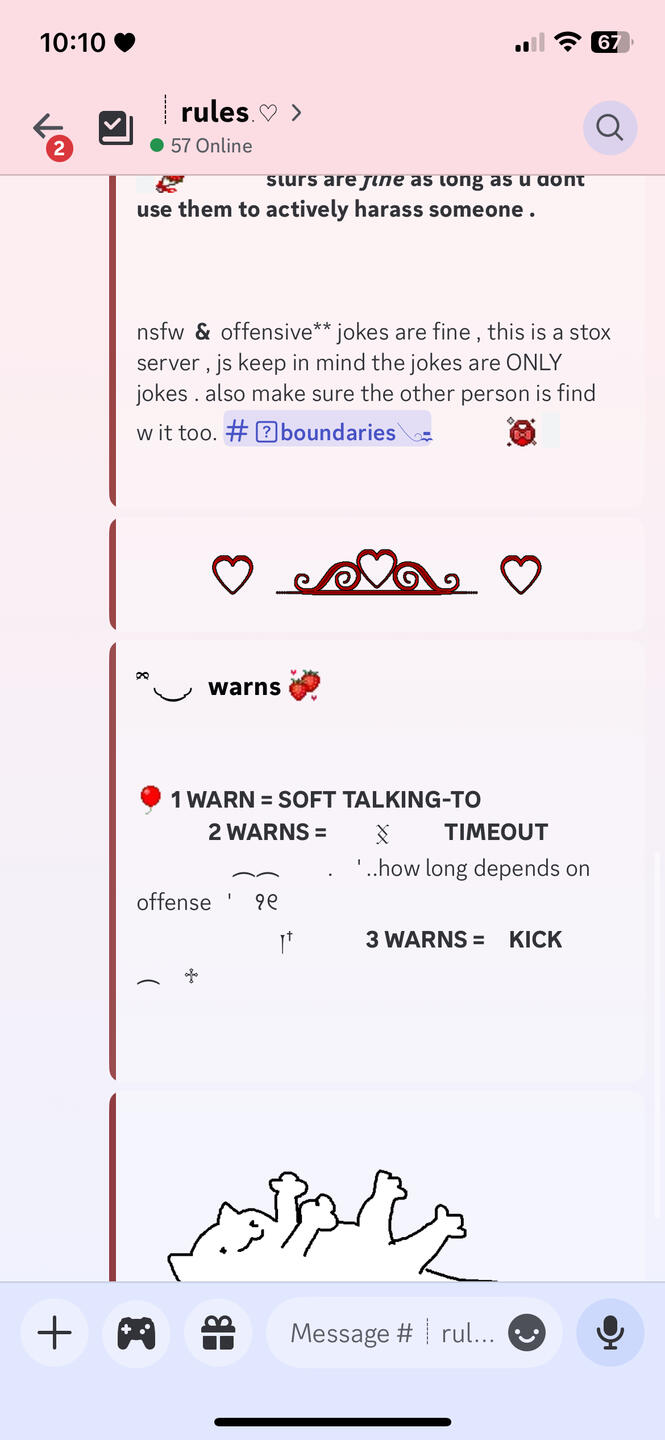The height and width of the screenshot is (1440, 665).
Task: Open the emoji picker
Action: 527,1332
